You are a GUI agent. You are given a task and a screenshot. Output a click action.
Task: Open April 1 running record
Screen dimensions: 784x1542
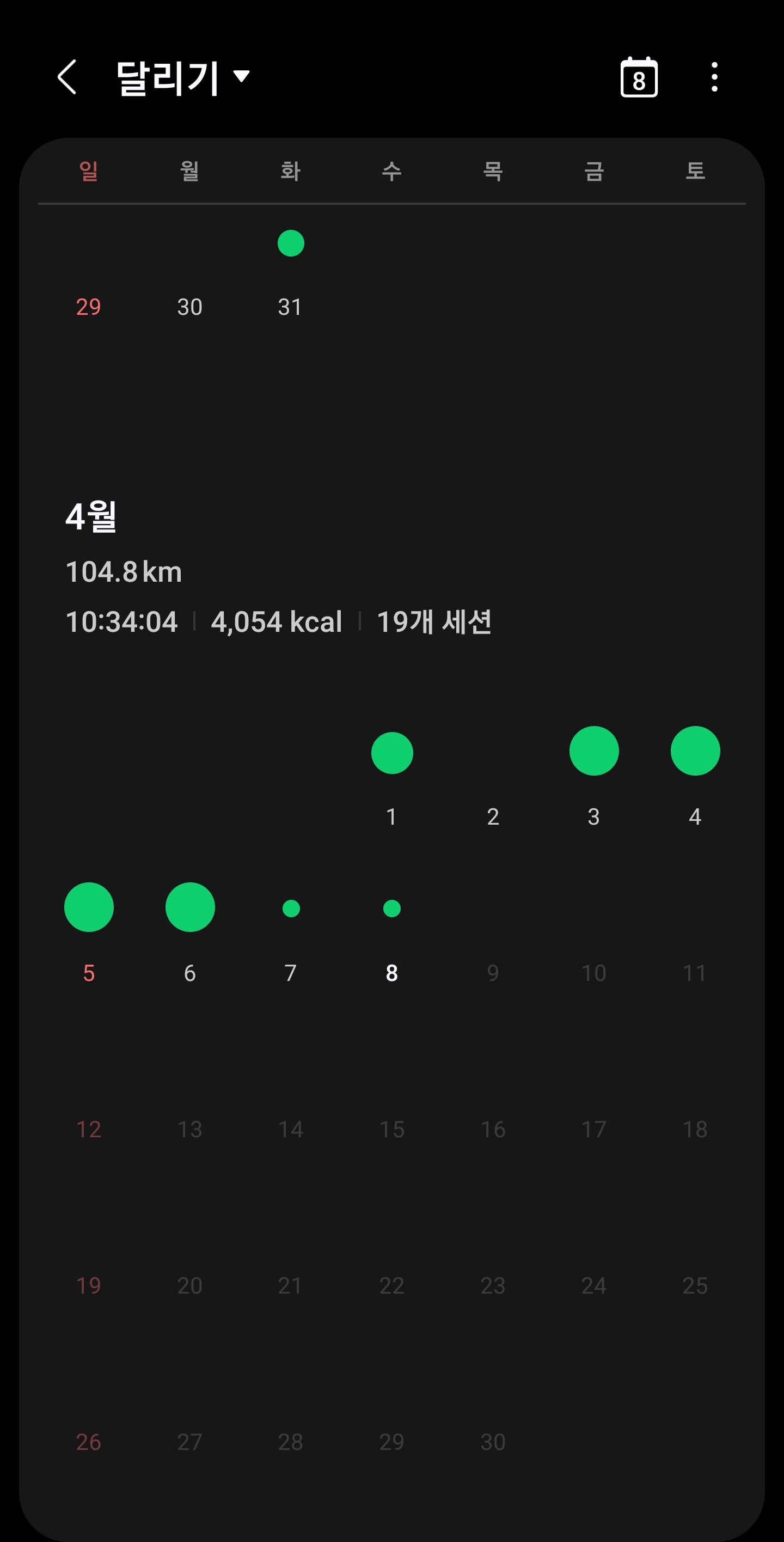point(392,778)
